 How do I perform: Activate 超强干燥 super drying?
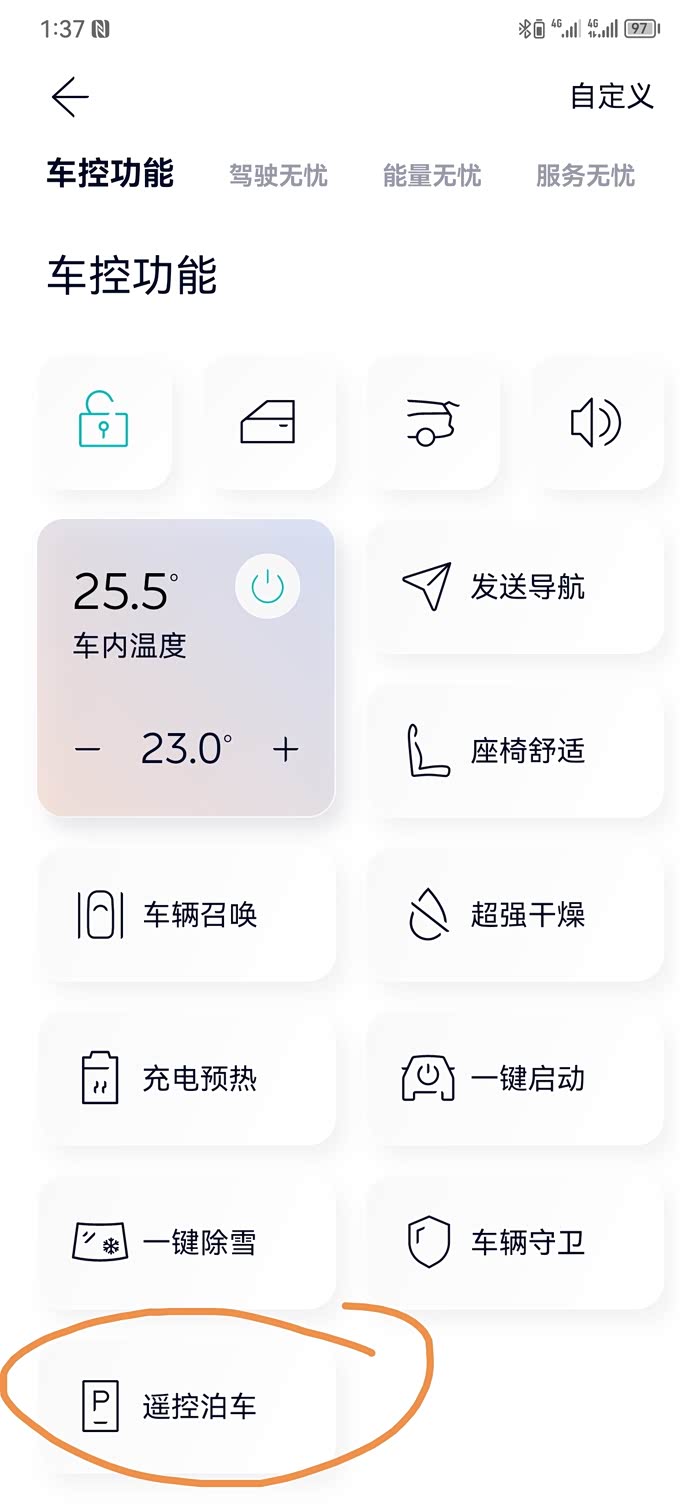tap(515, 915)
